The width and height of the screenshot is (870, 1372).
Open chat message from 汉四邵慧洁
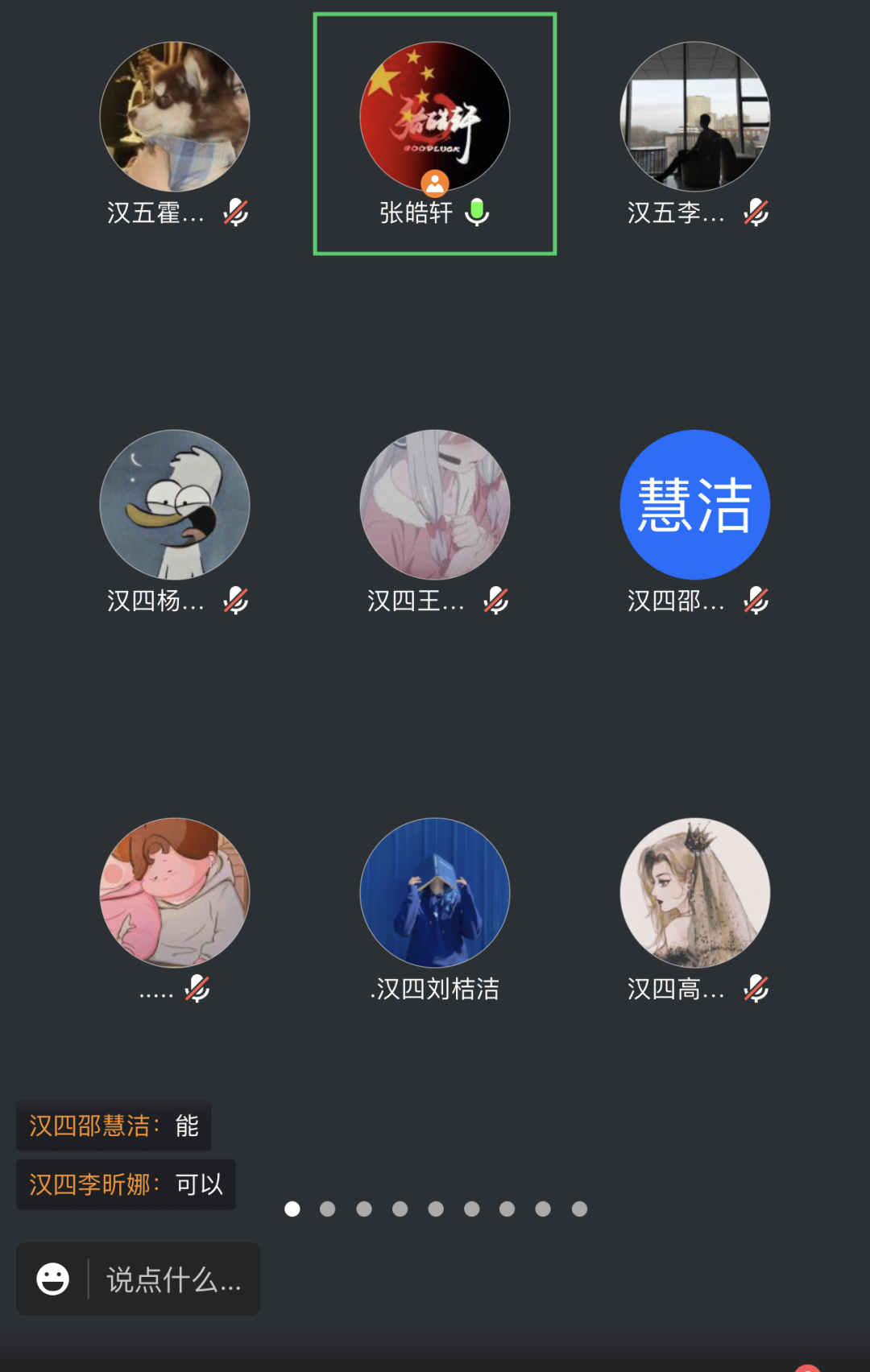[x=114, y=1126]
